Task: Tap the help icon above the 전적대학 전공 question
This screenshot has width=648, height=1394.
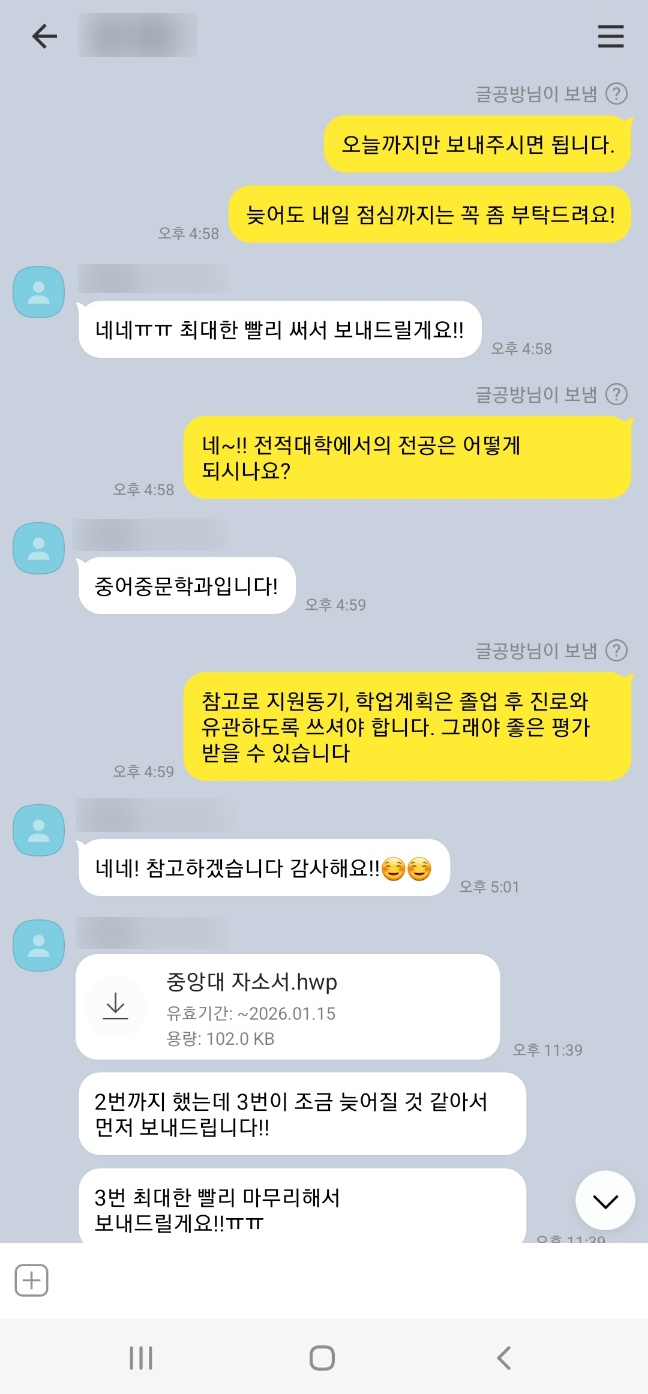Action: (618, 394)
